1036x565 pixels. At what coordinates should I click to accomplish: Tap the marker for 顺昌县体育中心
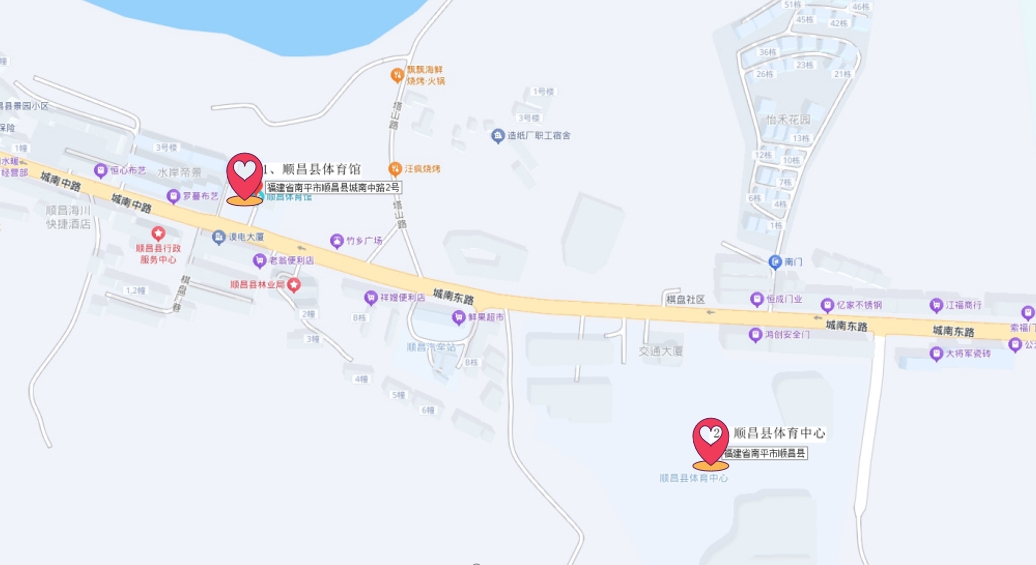[x=711, y=440]
